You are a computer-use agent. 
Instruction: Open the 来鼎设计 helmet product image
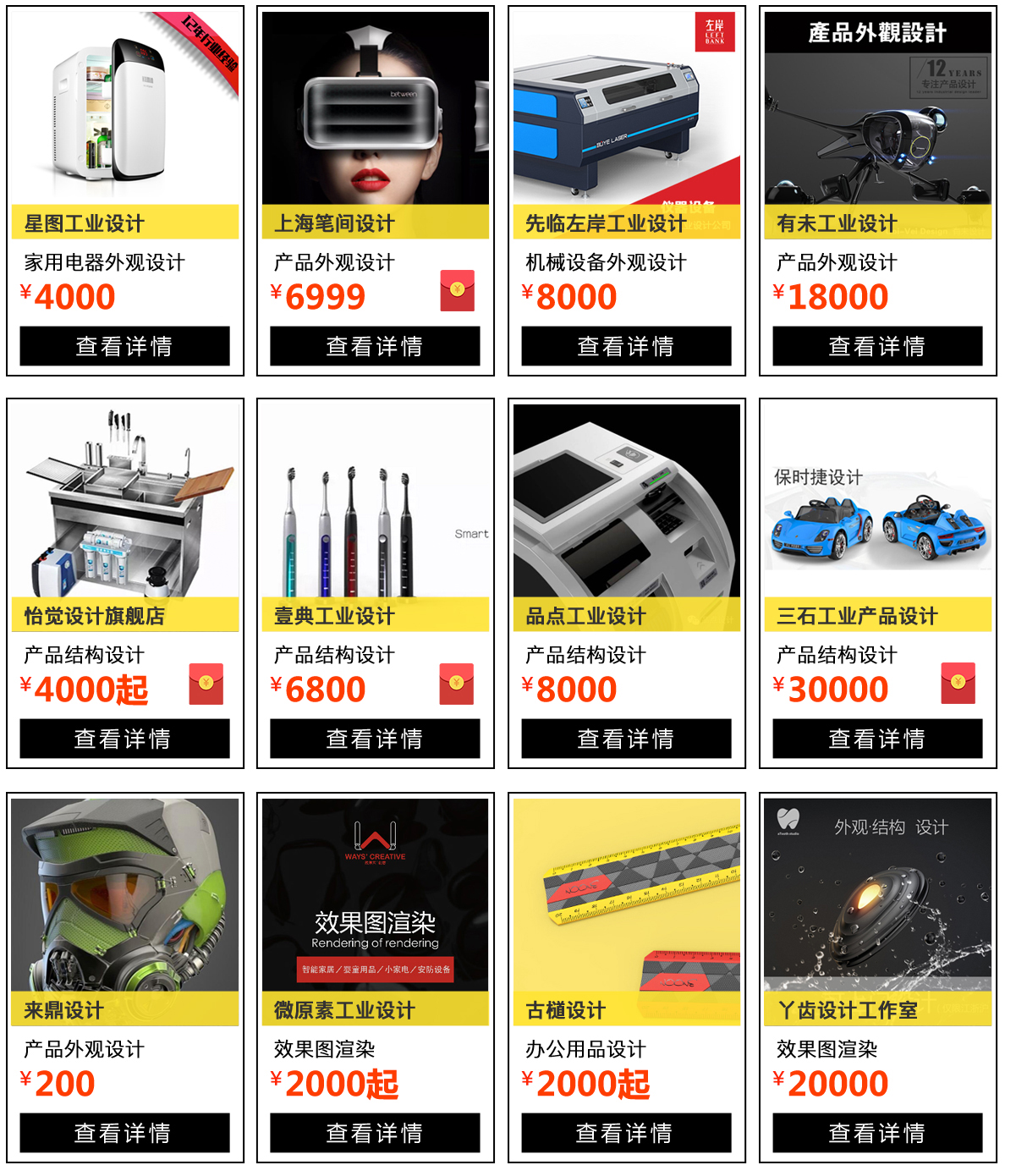click(124, 895)
